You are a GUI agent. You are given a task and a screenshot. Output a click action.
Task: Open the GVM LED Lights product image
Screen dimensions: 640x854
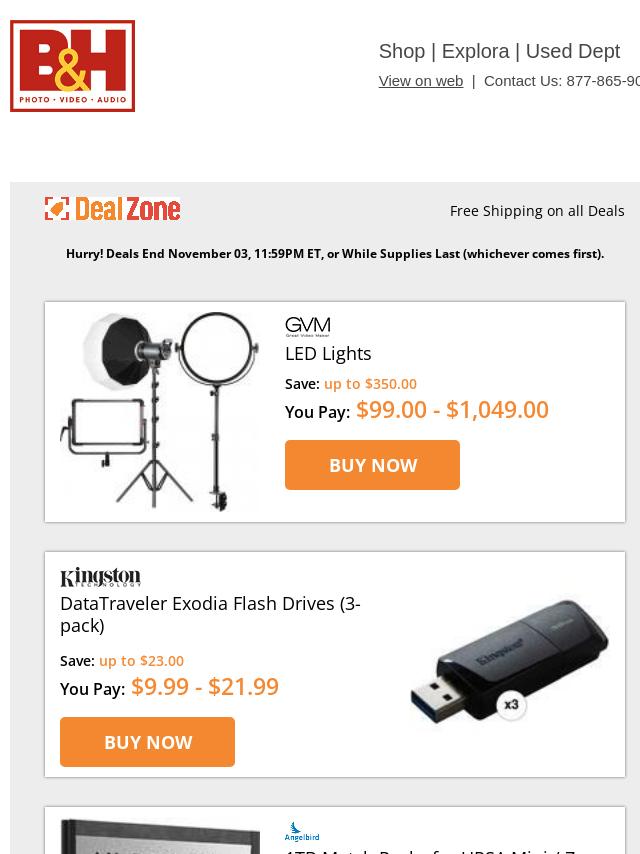point(160,411)
